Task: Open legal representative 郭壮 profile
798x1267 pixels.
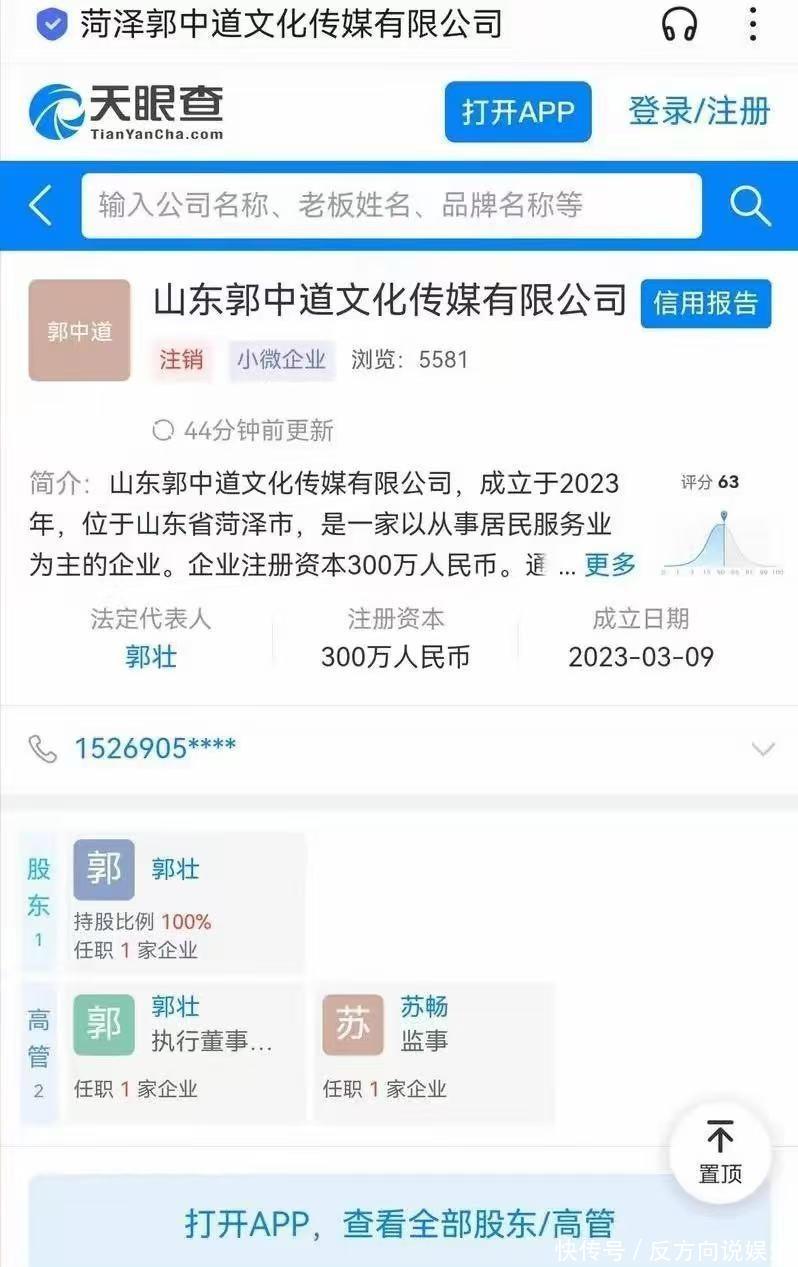Action: pyautogui.click(x=150, y=657)
